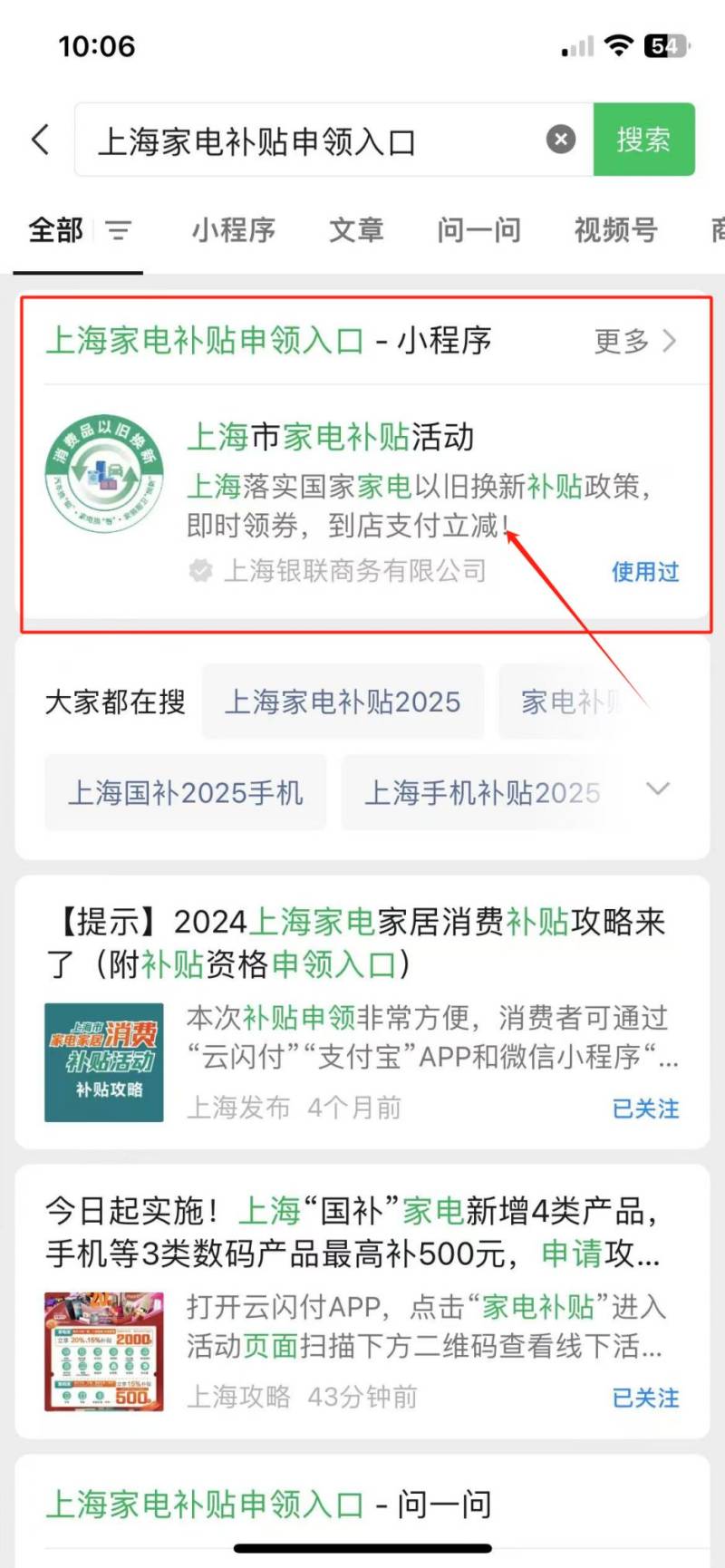Screen dimensions: 725x1568
Task: Tap the green 搜索 button
Action: (643, 140)
